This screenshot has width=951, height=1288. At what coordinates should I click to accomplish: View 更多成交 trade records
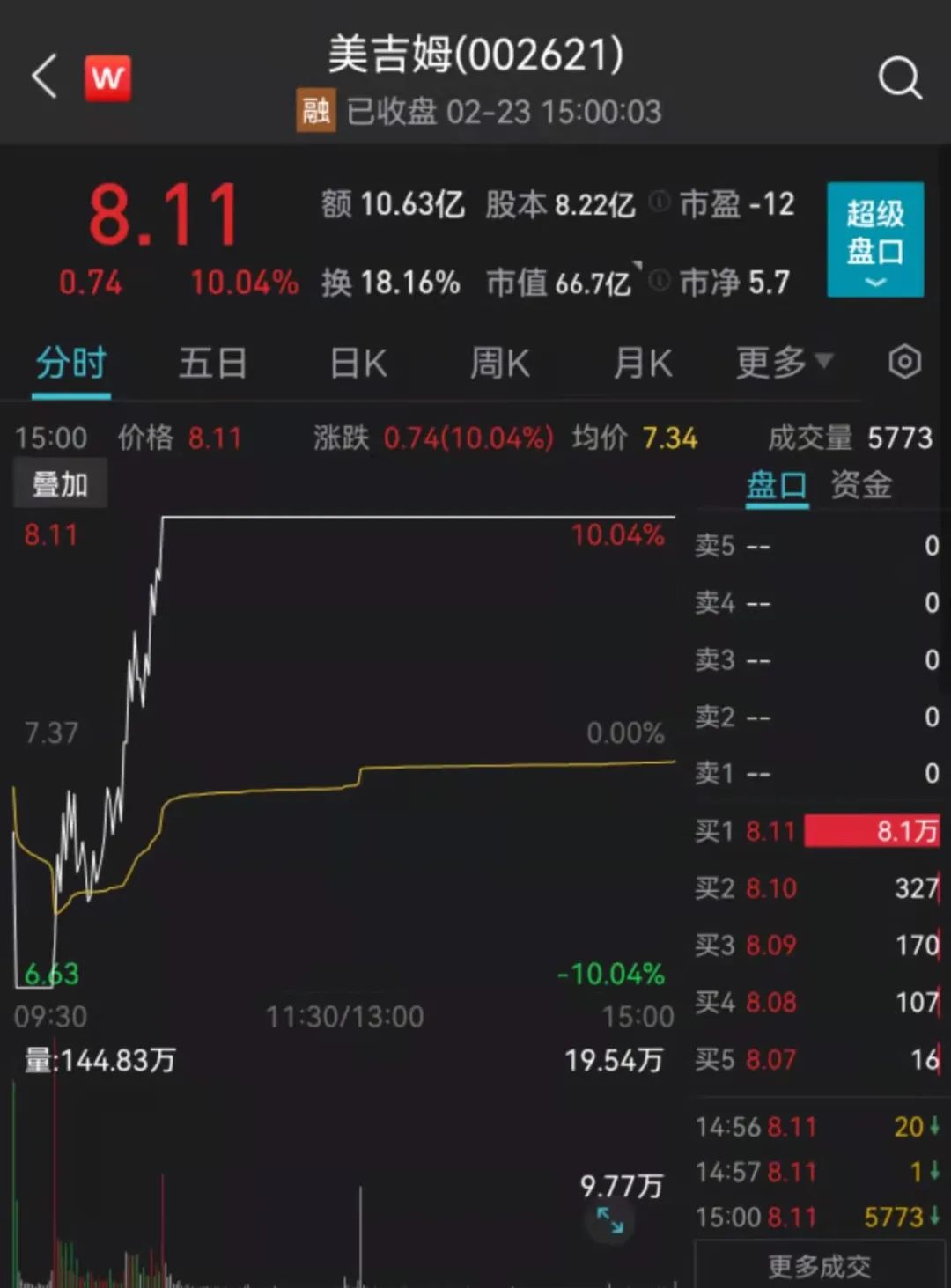[x=819, y=1266]
